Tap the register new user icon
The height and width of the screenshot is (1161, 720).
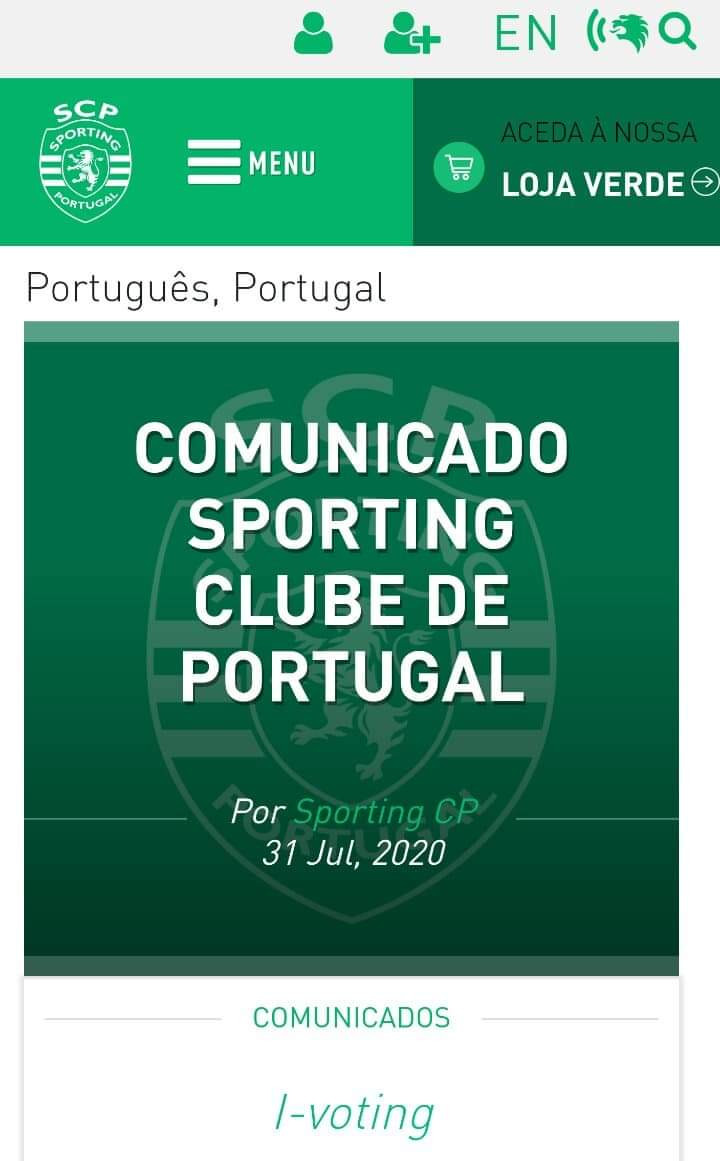[412, 33]
